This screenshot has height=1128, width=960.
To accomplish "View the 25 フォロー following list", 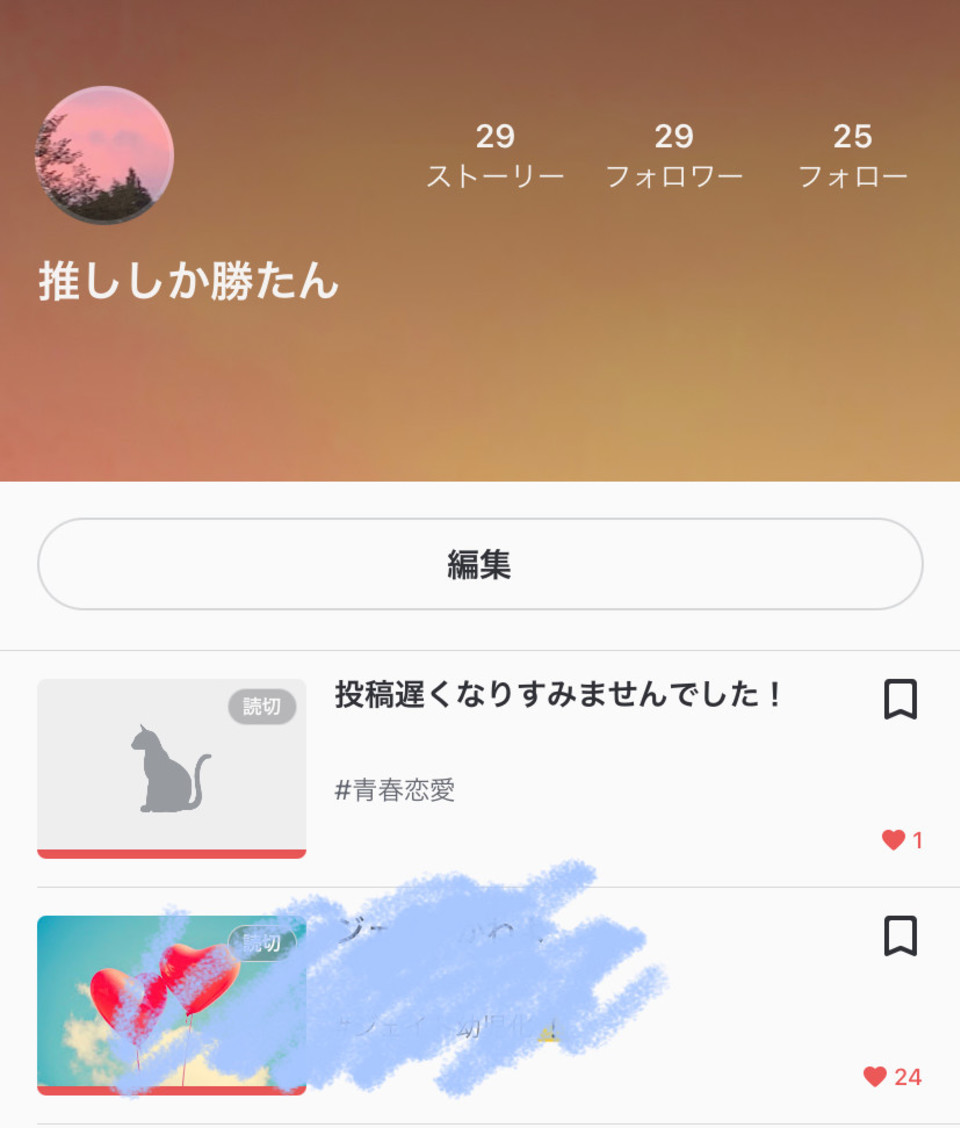I will tap(852, 155).
